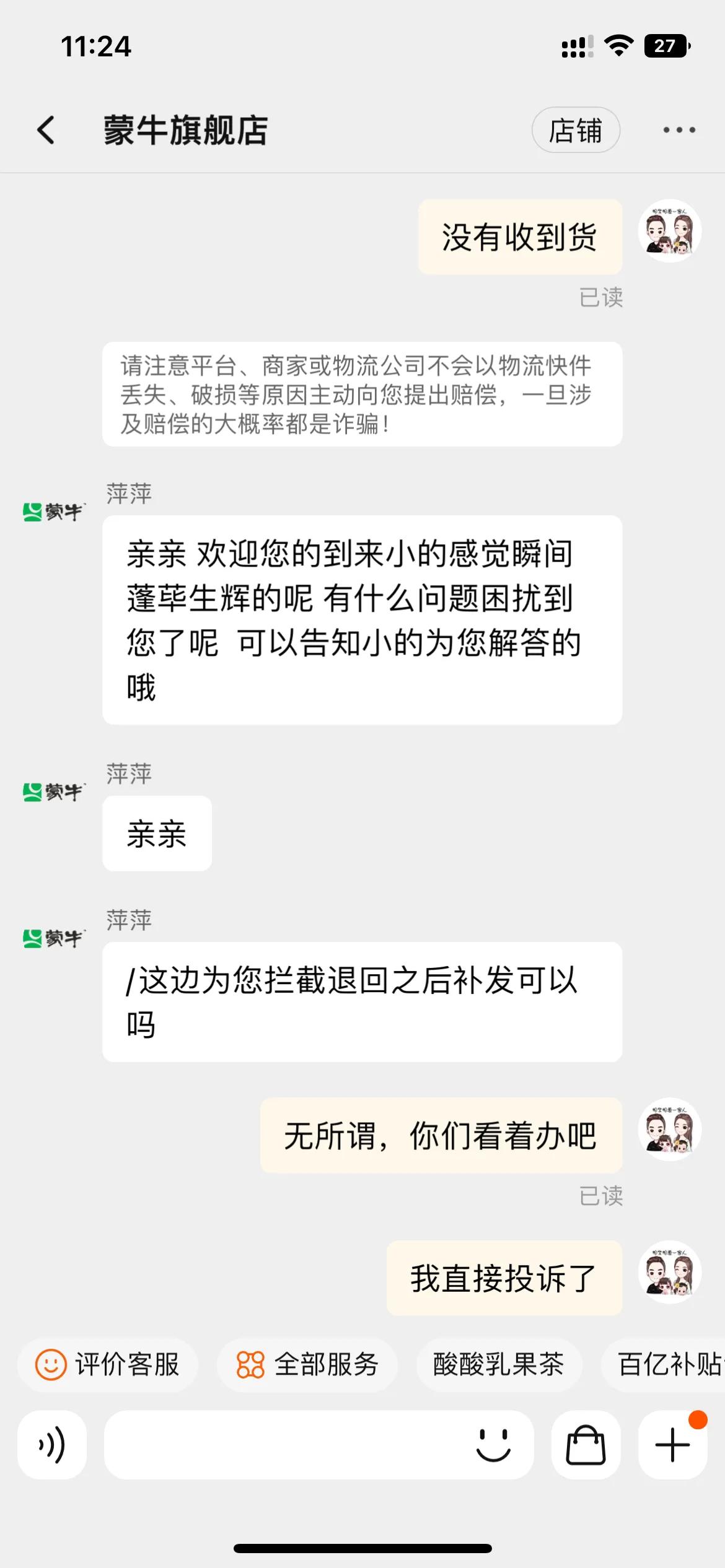The width and height of the screenshot is (725, 1568).
Task: Select the 酸酸乳果茶 quick reply chip
Action: [501, 1364]
